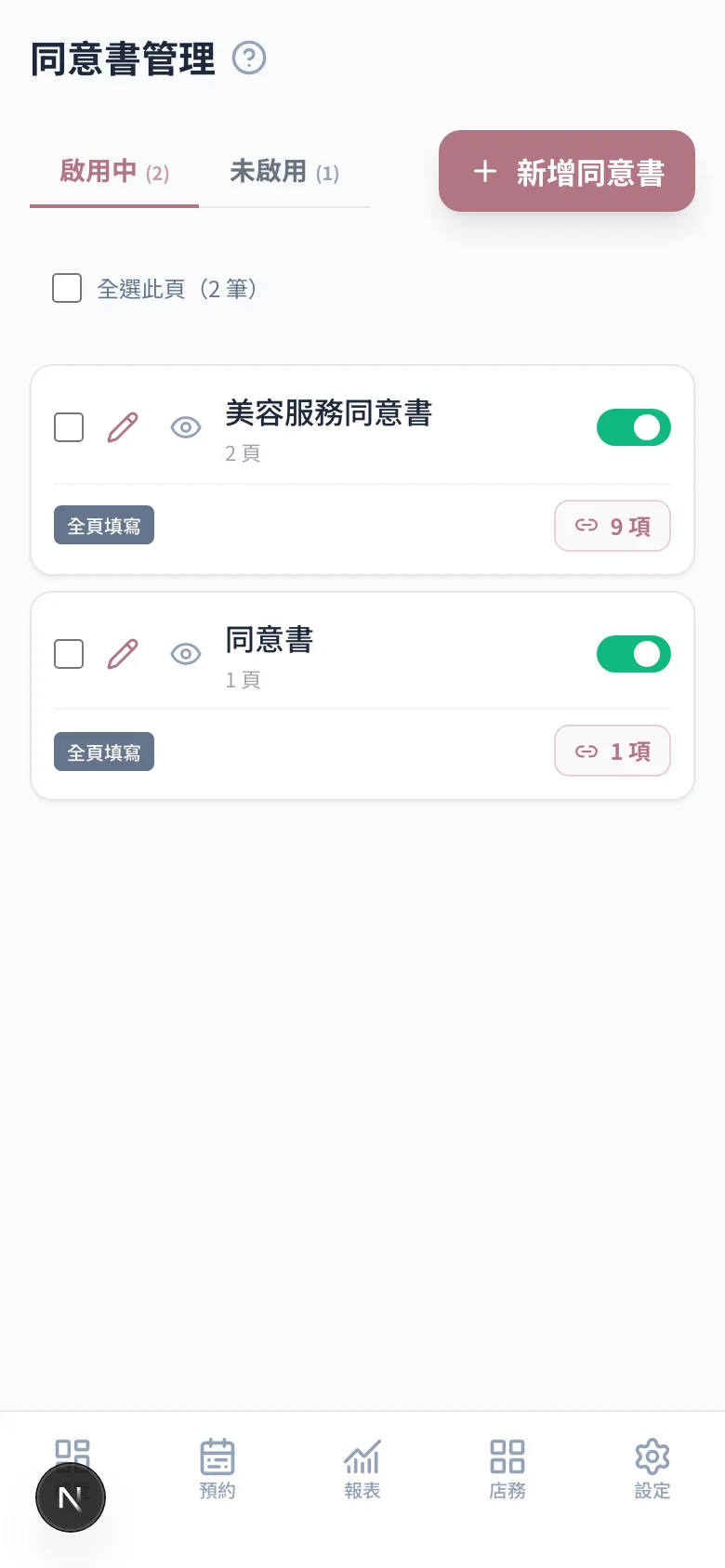Image resolution: width=725 pixels, height=1568 pixels.
Task: Edit 美容服務同意書 with the pencil icon
Action: 123,427
